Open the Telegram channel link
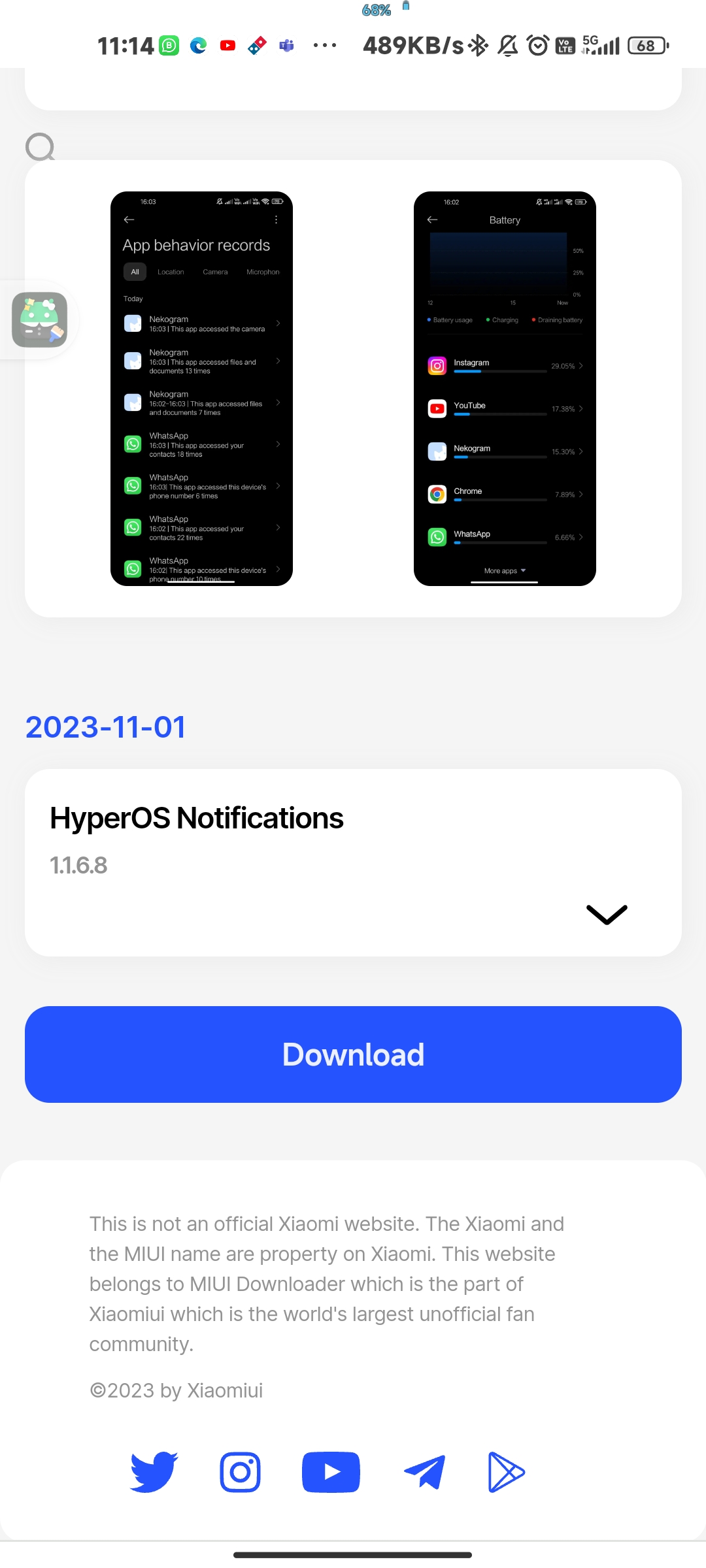706x1568 pixels. coord(424,1472)
